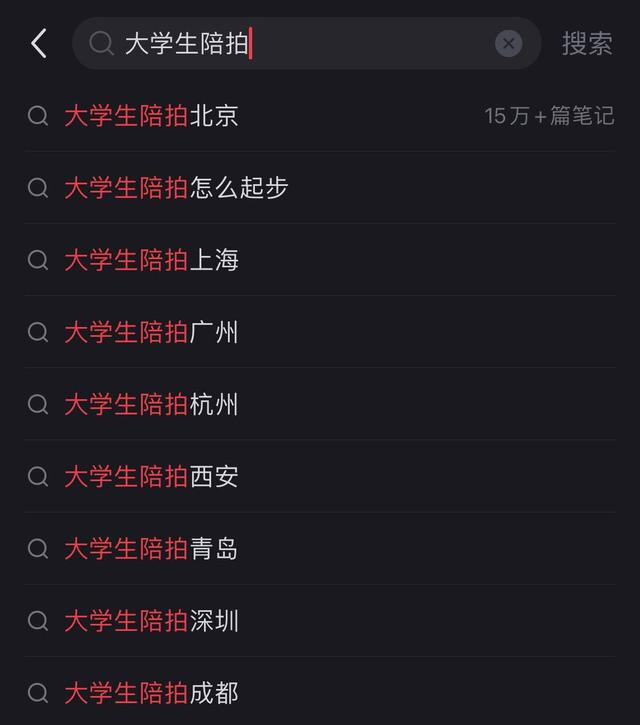
Task: Tap the 搜索 button
Action: (x=587, y=43)
